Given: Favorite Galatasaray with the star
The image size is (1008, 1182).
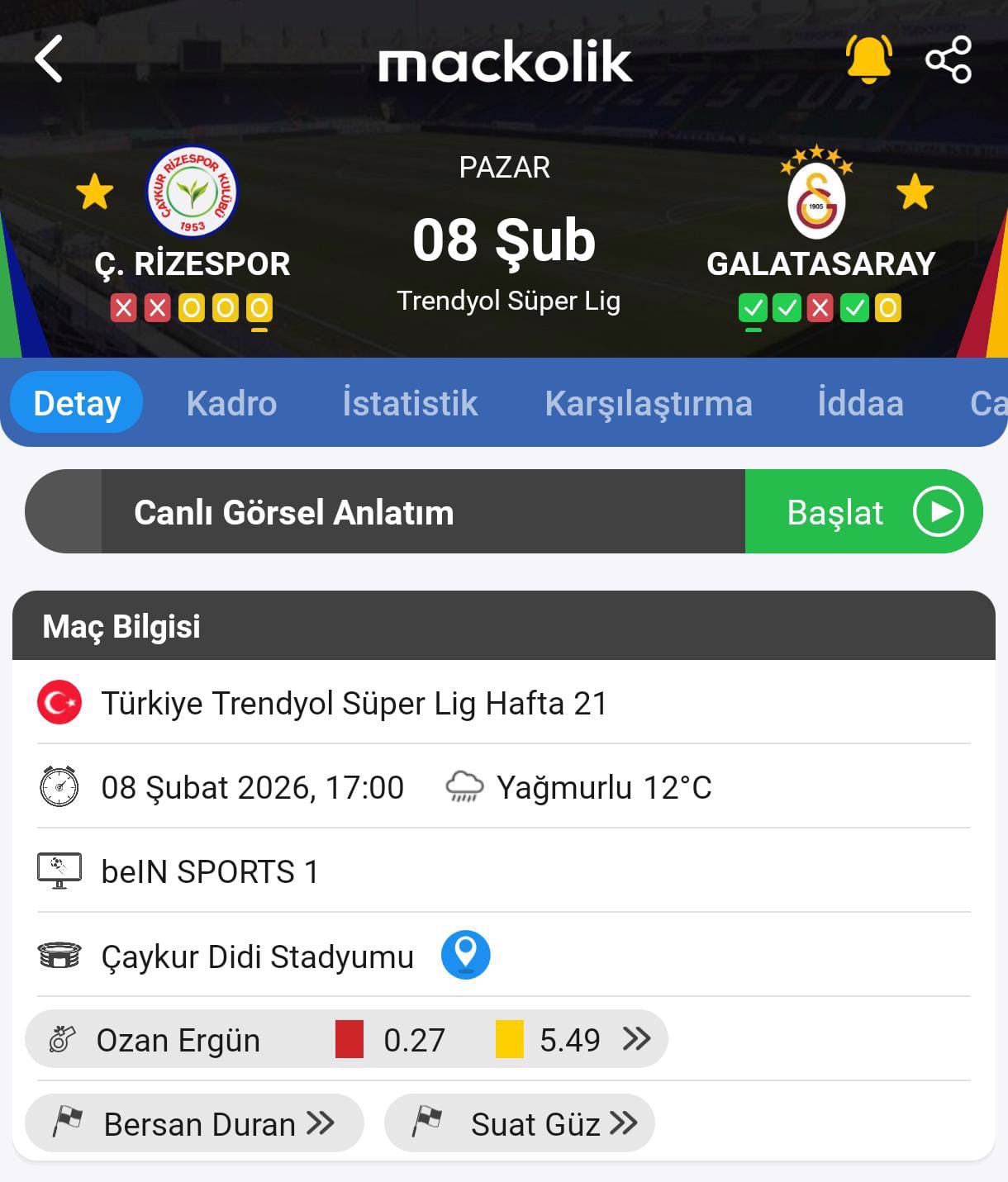Looking at the screenshot, I should [x=915, y=192].
